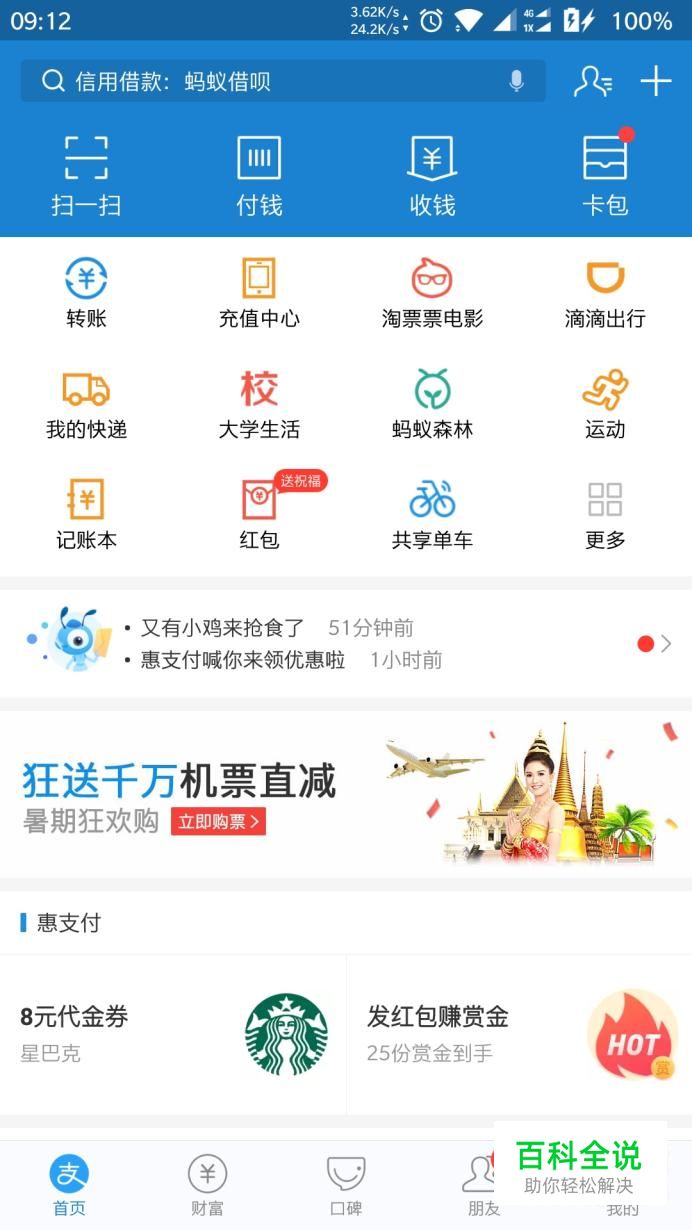Open 转账 transfer
The image size is (692, 1230).
(86, 292)
